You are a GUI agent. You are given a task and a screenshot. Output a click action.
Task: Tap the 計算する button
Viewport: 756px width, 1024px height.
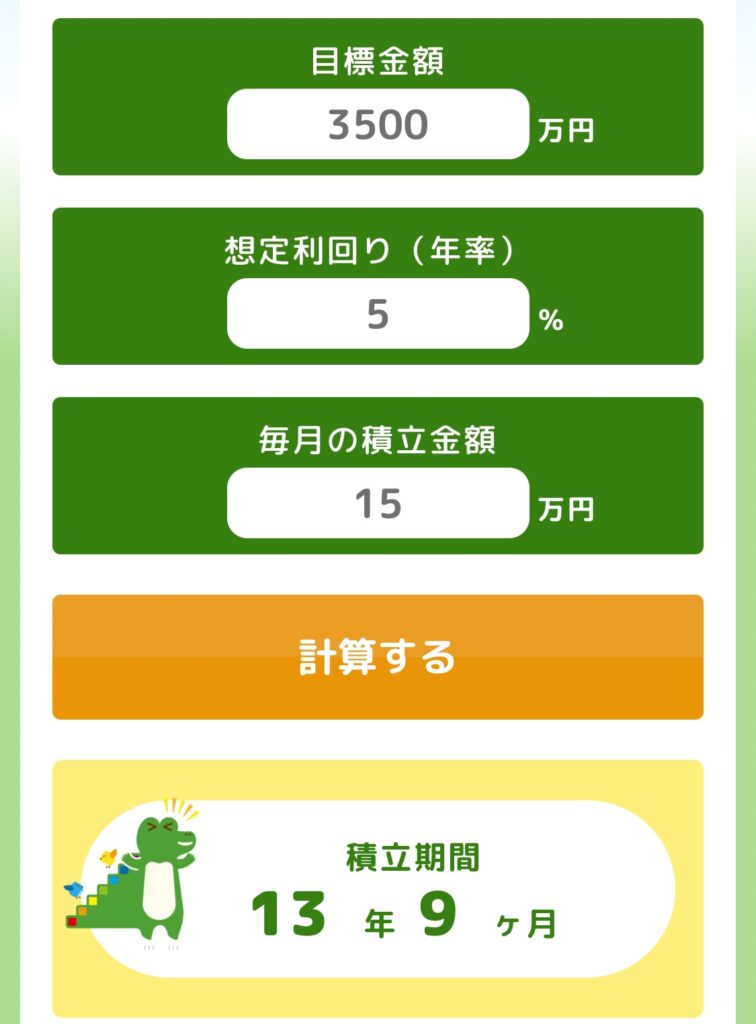pyautogui.click(x=378, y=657)
